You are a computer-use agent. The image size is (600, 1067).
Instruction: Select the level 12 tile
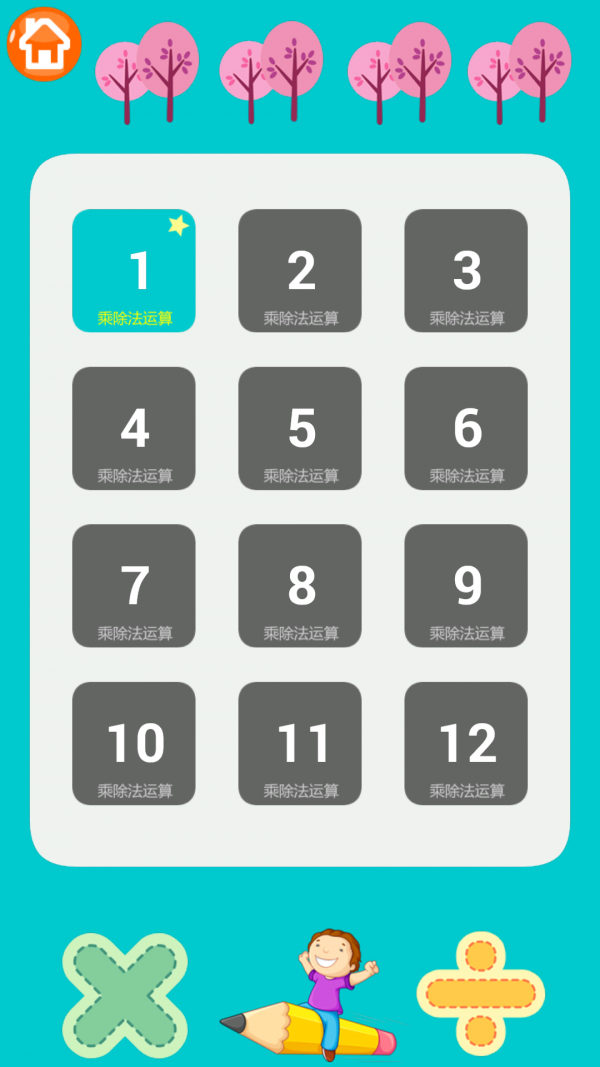[x=466, y=743]
